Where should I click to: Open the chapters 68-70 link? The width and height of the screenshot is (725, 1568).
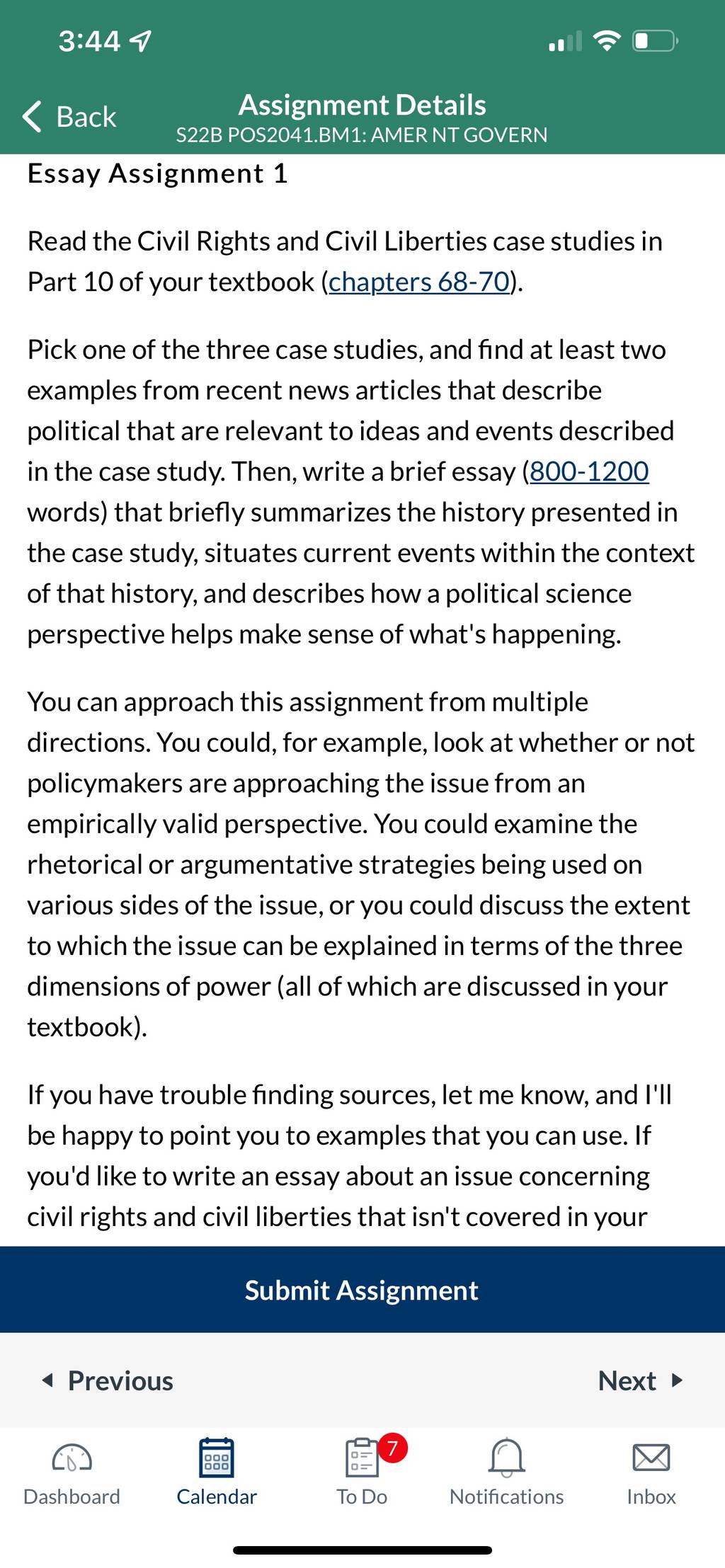pyautogui.click(x=419, y=282)
